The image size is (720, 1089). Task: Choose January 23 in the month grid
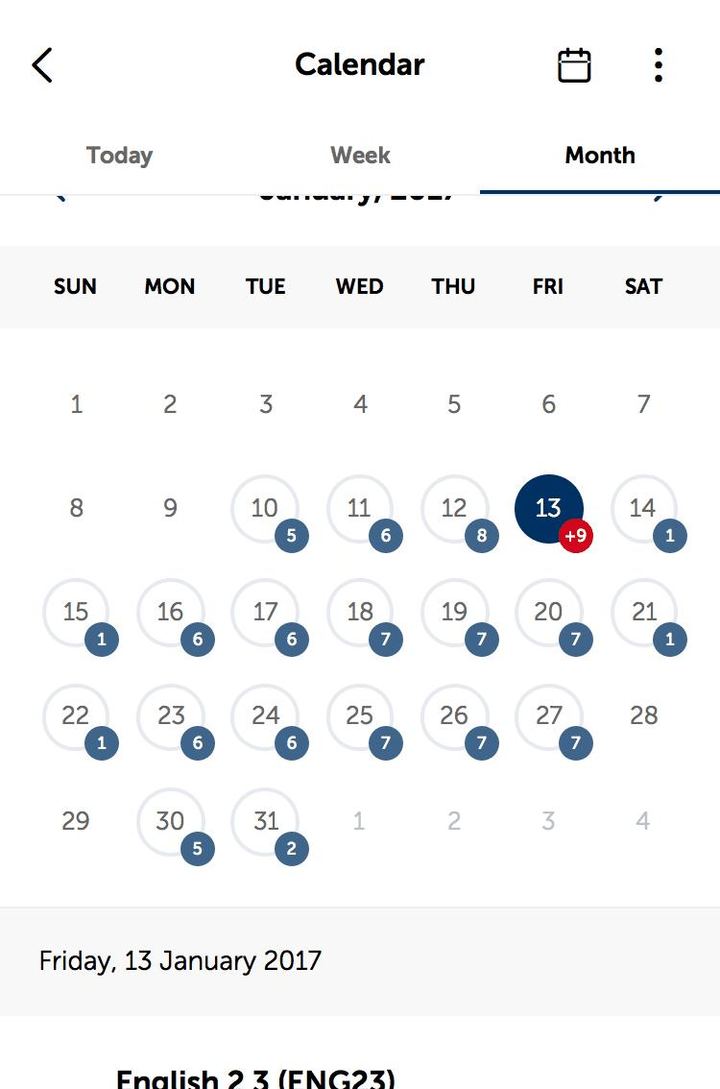pyautogui.click(x=170, y=716)
